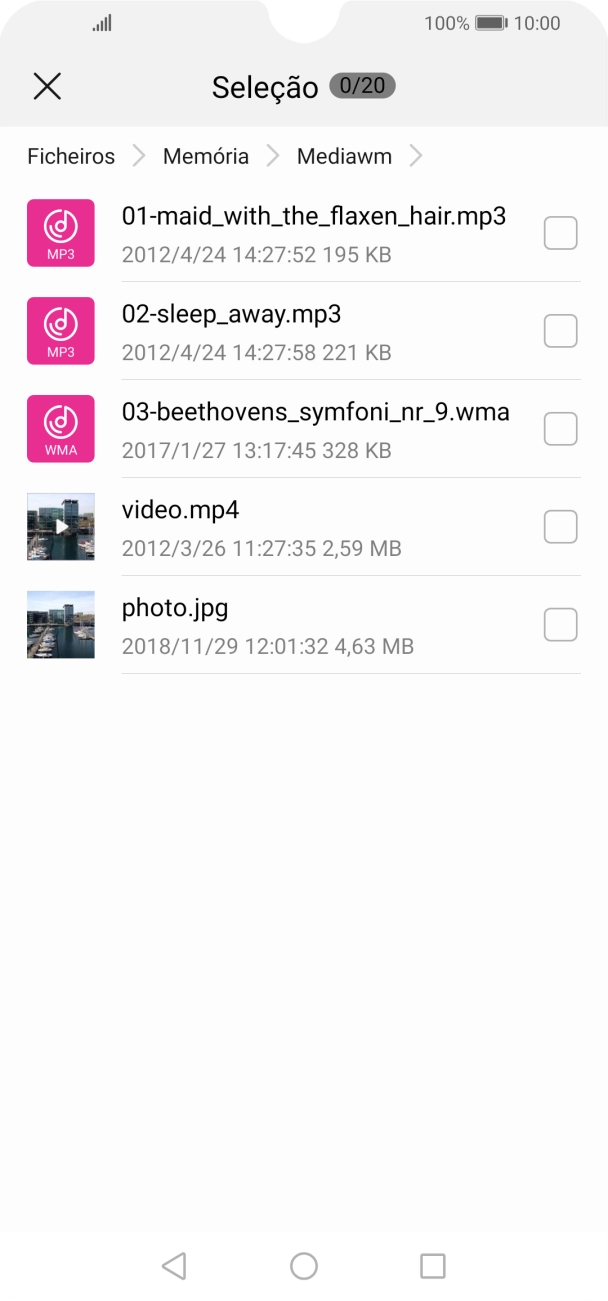The width and height of the screenshot is (608, 1301).
Task: Select the Mediawm breadcrumb folder
Action: point(344,156)
